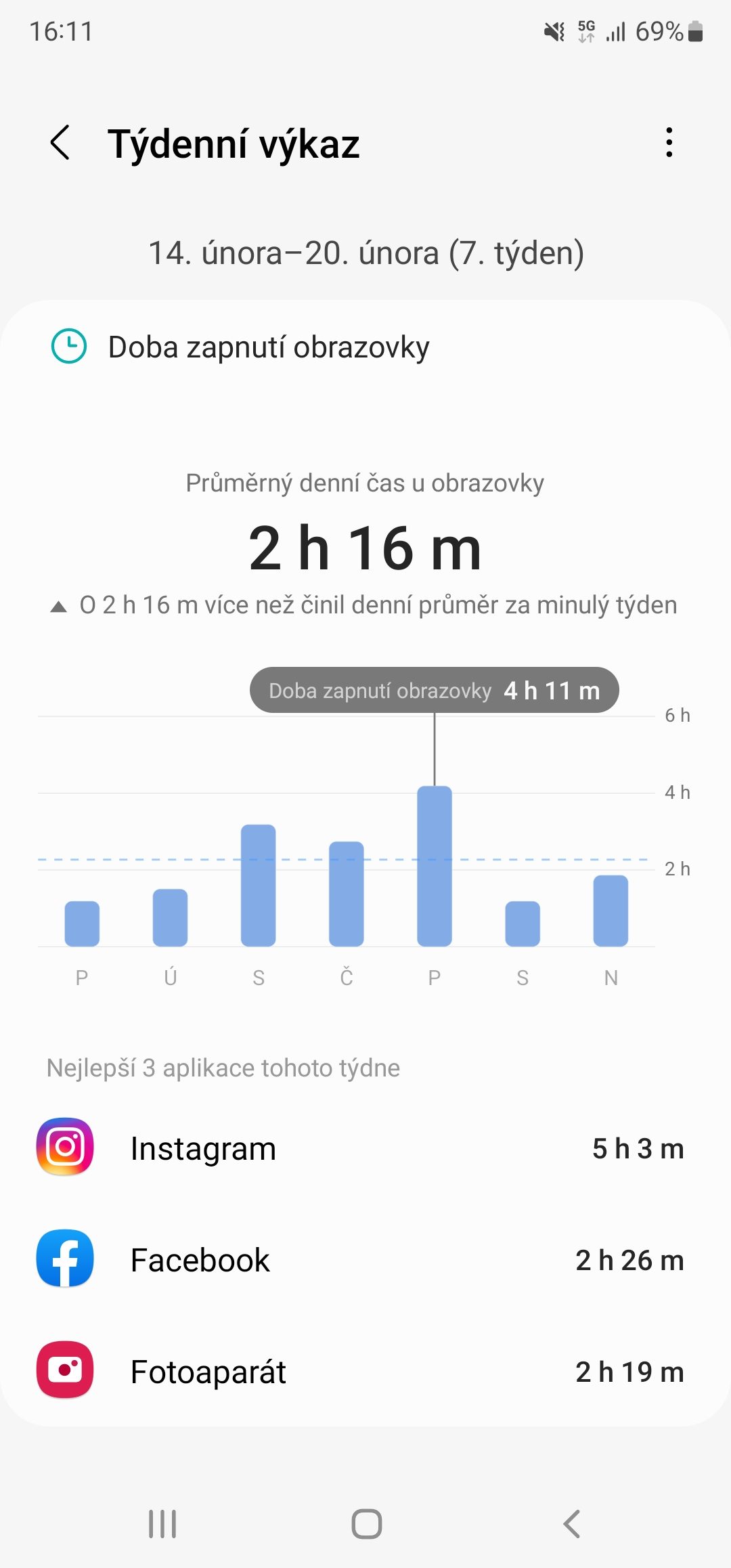The width and height of the screenshot is (731, 1568).
Task: Open Instagram usage details
Action: click(x=365, y=1148)
